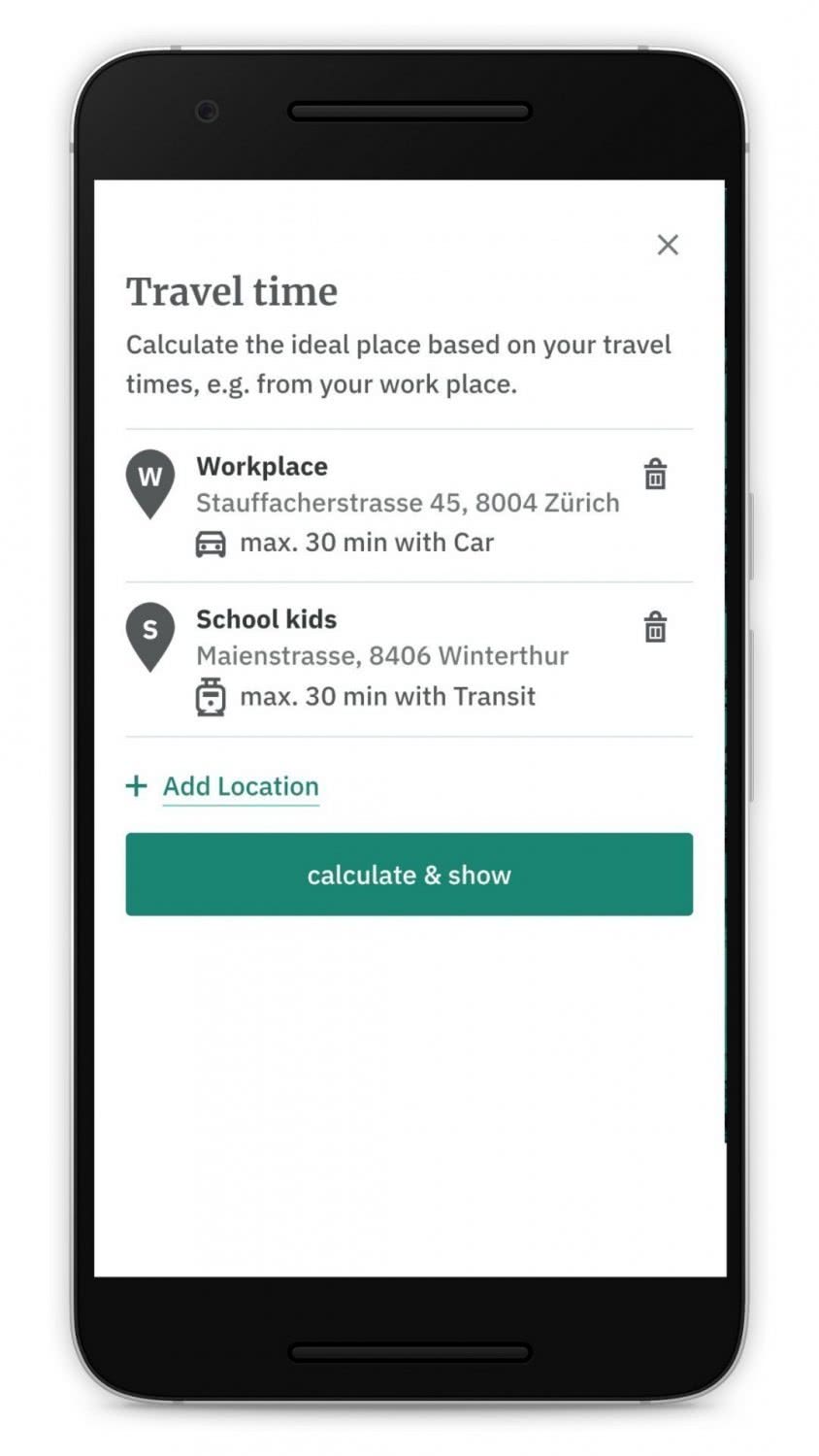Tap calculate & show button
The width and height of the screenshot is (819, 1456).
point(409,875)
